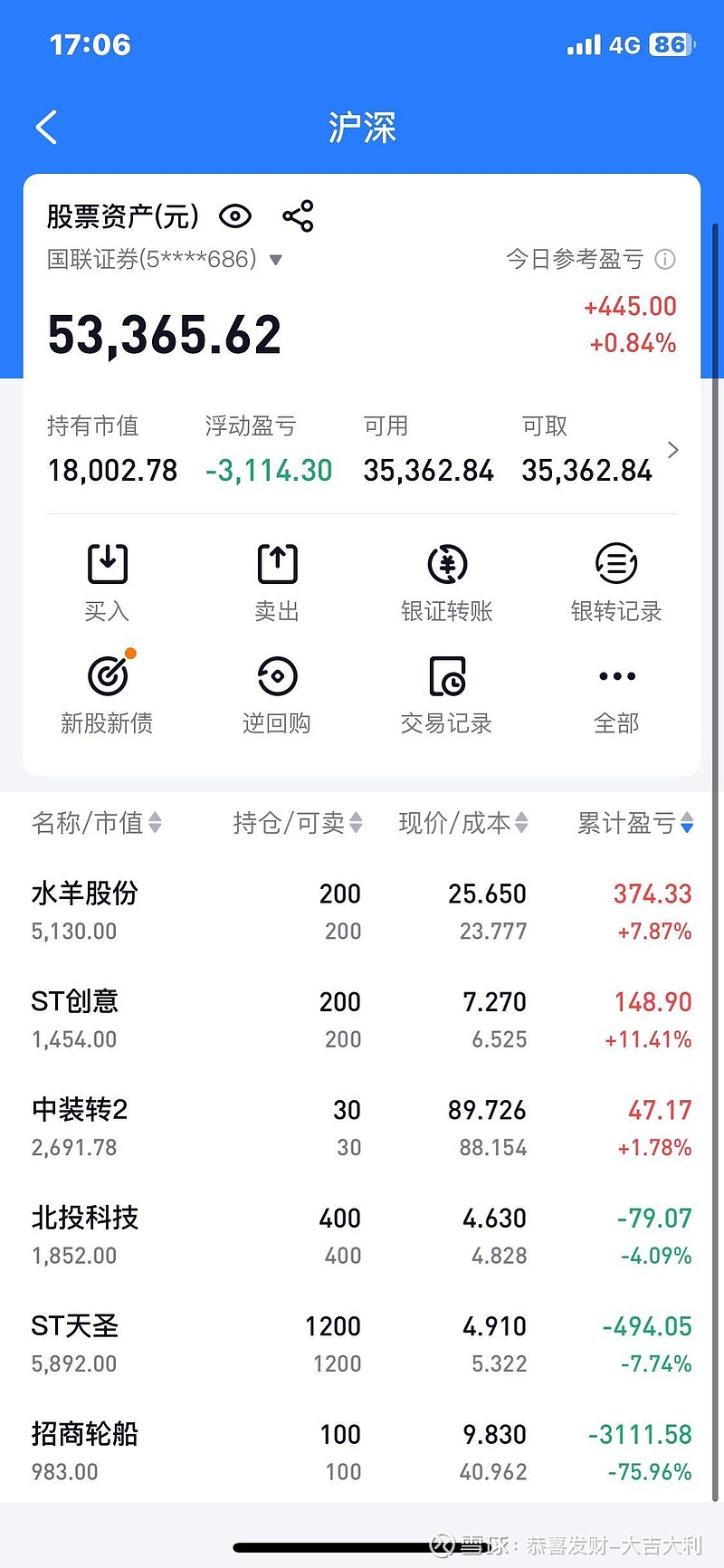This screenshot has height=1568, width=724.
Task: Go back from the 沪深 page
Action: 47,128
